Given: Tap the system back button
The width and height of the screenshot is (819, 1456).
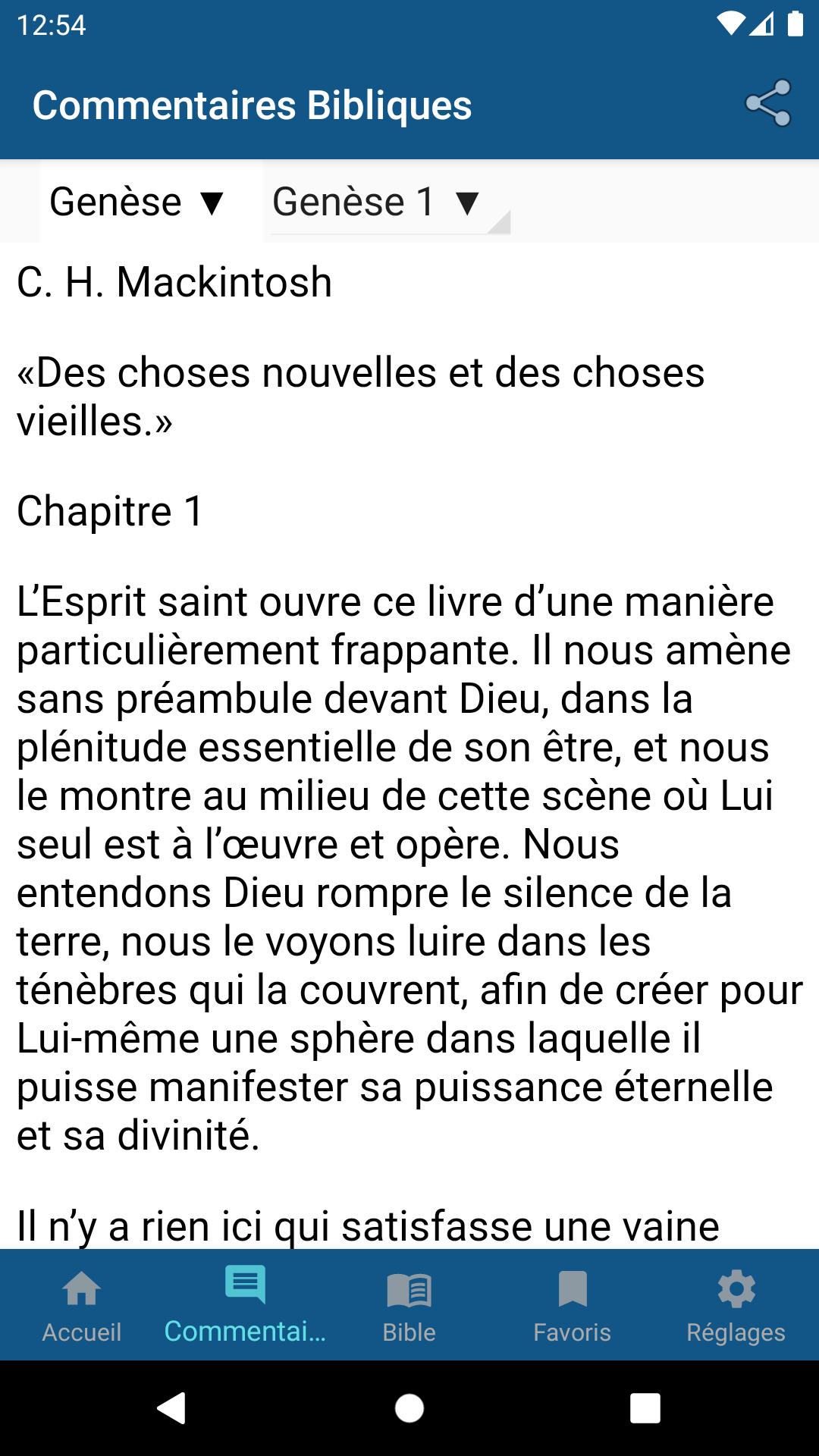Looking at the screenshot, I should (x=171, y=1409).
